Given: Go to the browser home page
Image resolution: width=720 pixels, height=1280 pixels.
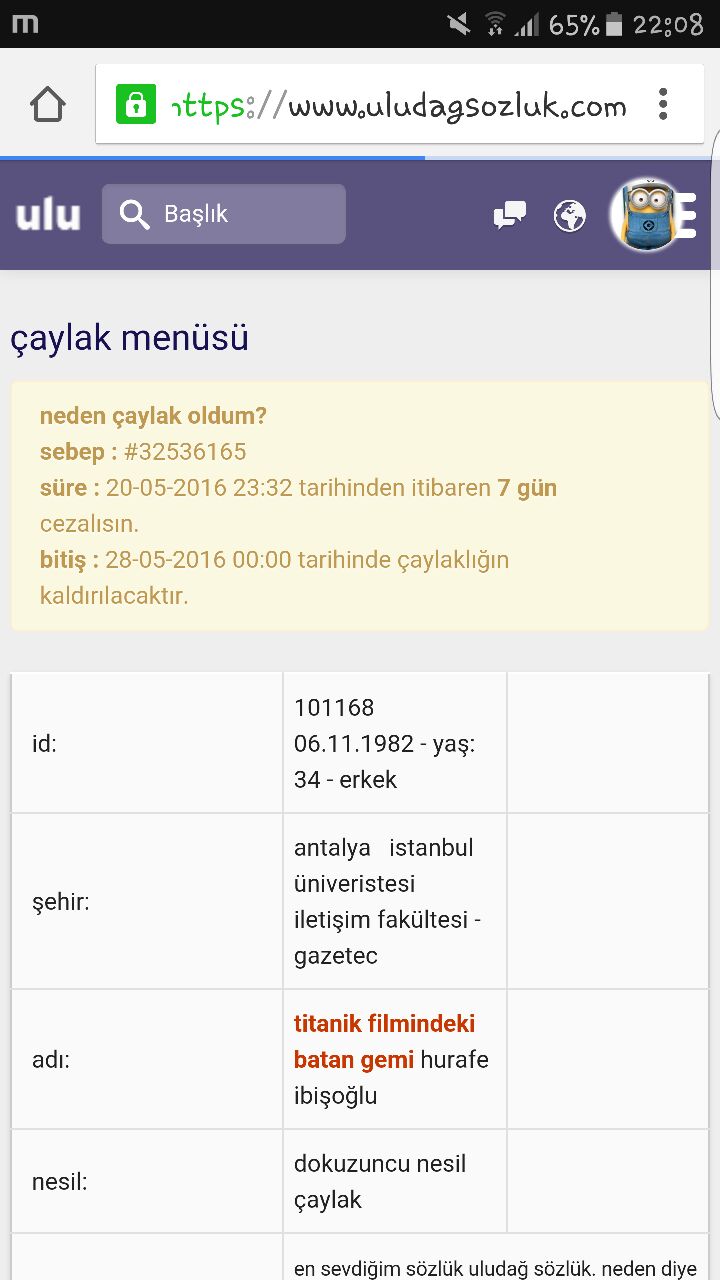Looking at the screenshot, I should tap(48, 105).
